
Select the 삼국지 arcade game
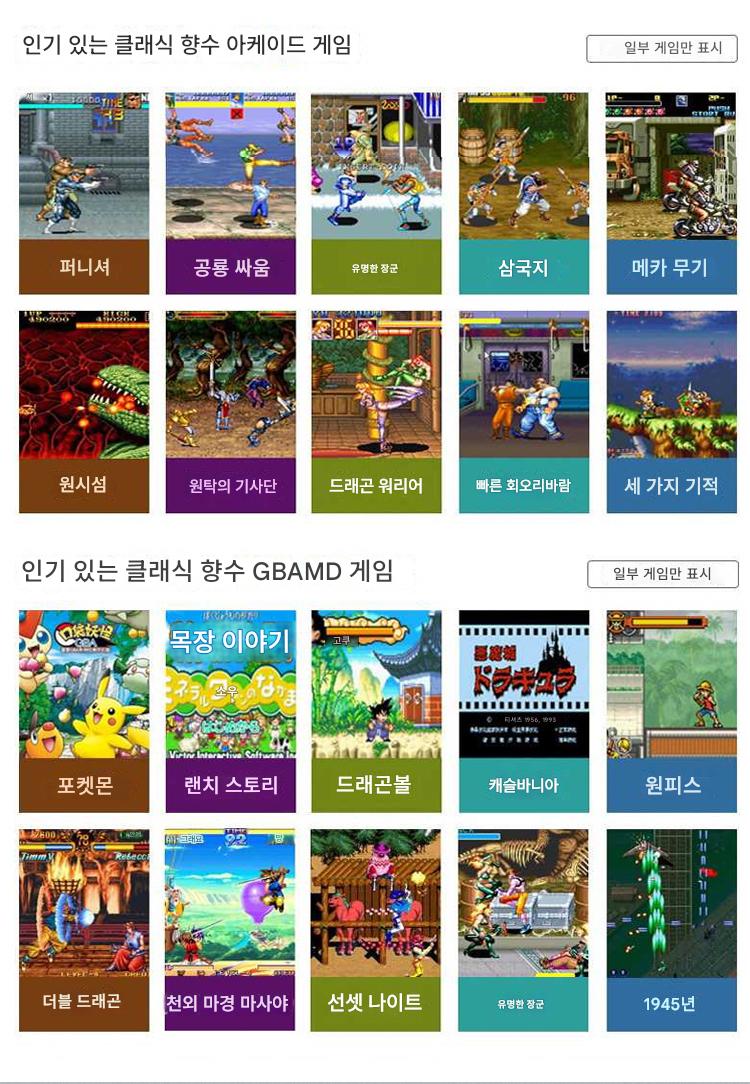[x=523, y=194]
